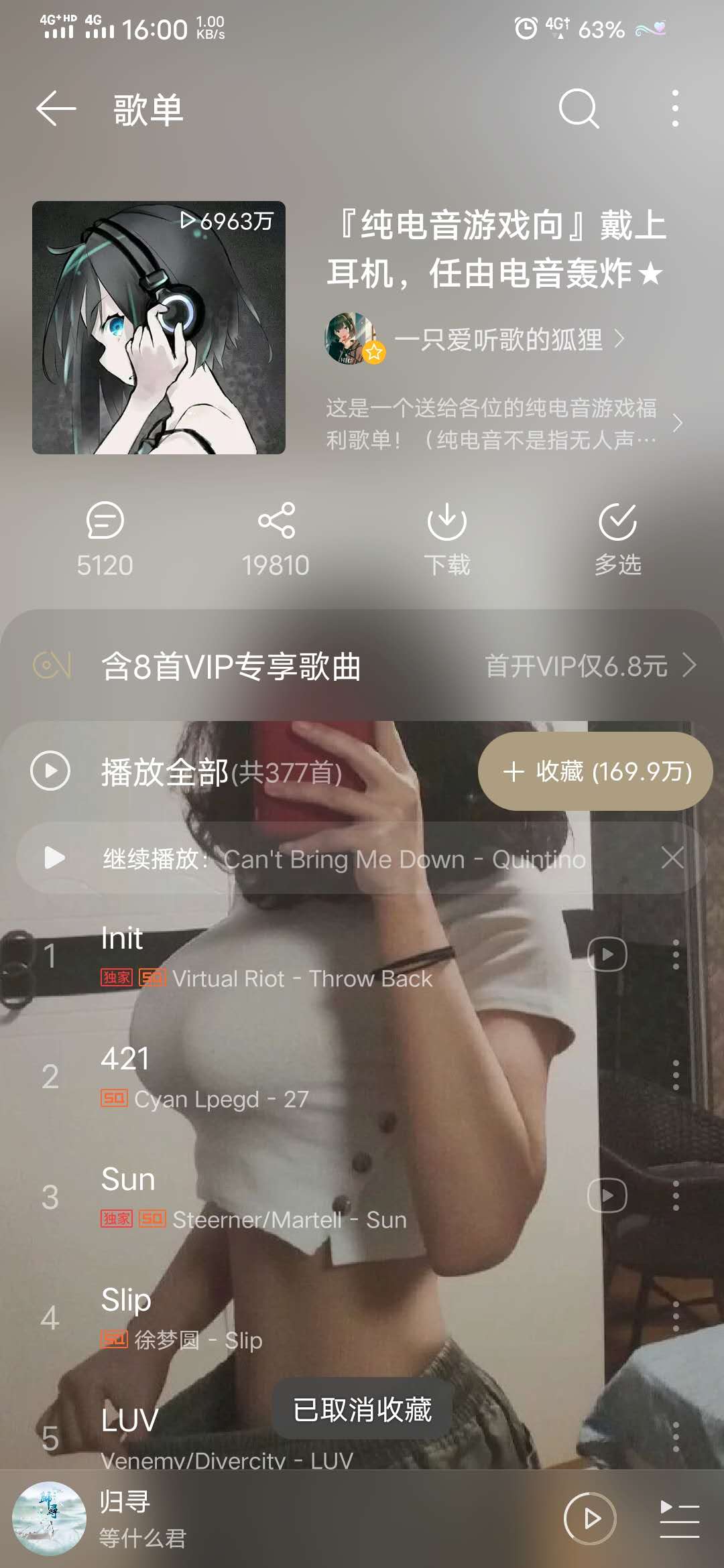Open creator 一只爱听歌的狐狸's profile
Screen dimensions: 724x1568
coord(497,340)
